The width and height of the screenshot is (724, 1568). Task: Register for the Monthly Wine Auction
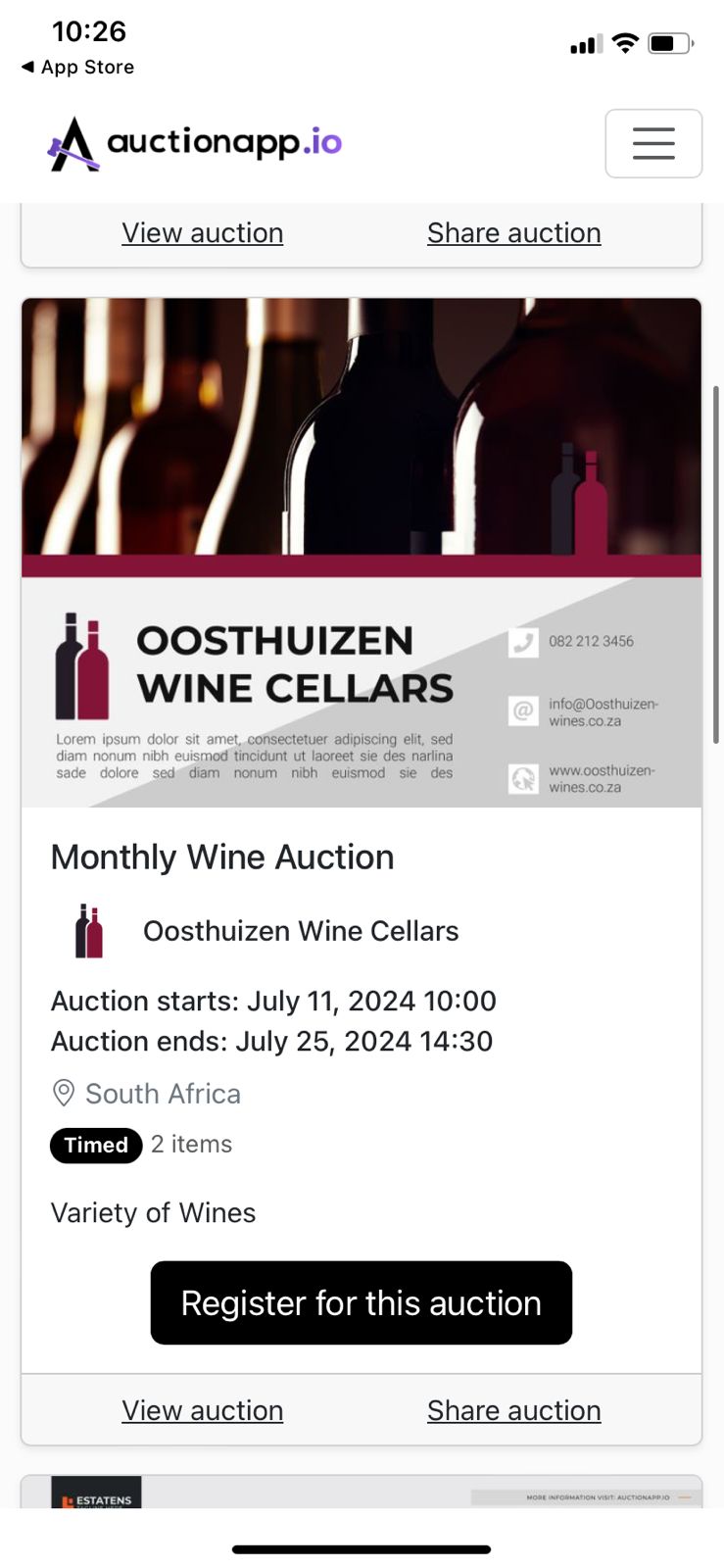point(361,1302)
